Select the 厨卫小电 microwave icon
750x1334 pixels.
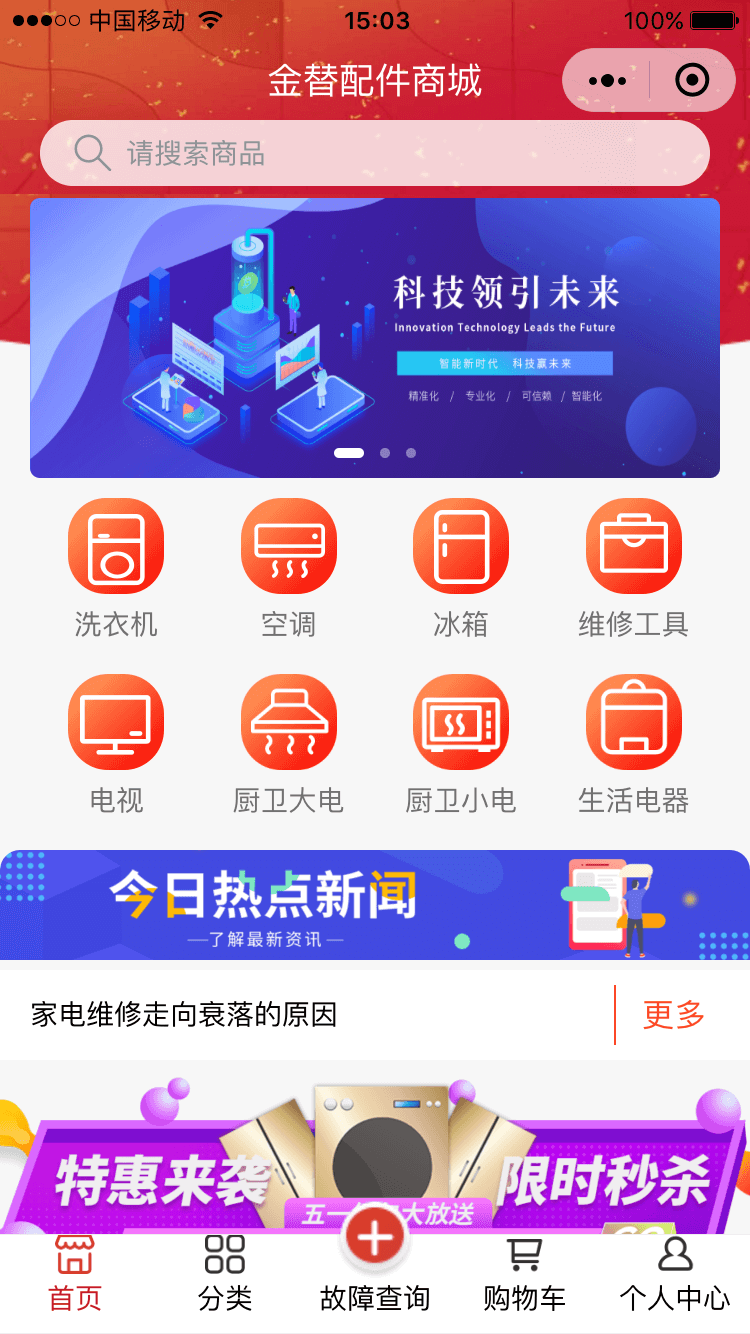coord(461,720)
